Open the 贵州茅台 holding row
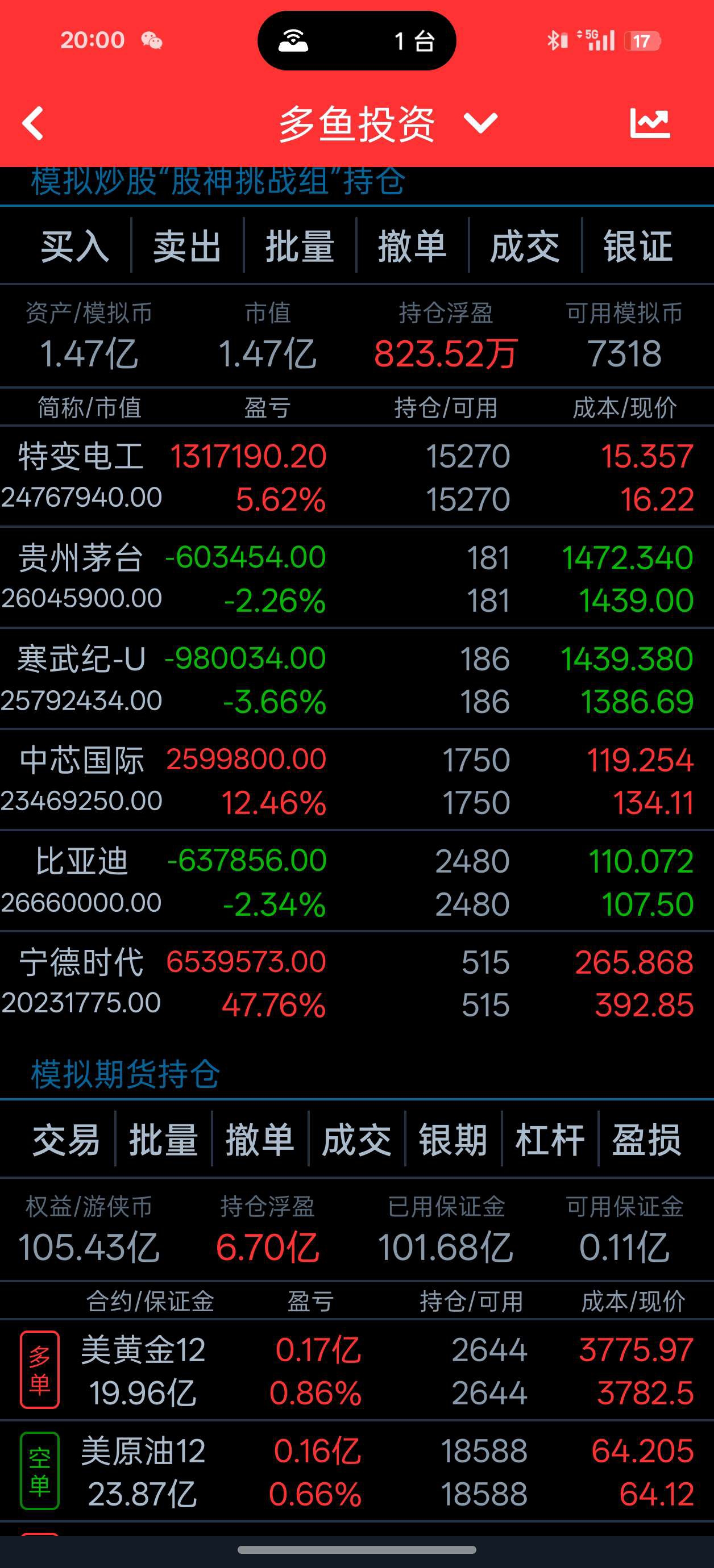Image resolution: width=714 pixels, height=1568 pixels. [x=357, y=578]
